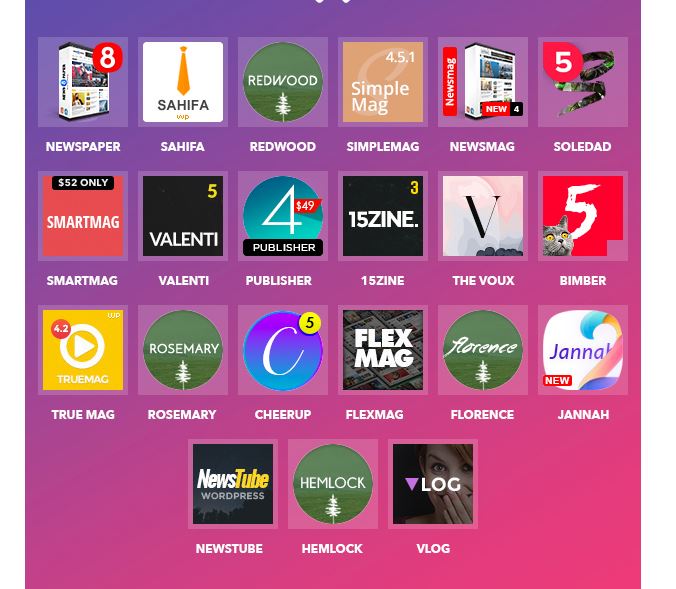This screenshot has height=589, width=676.
Task: Open the CheerUp theme
Action: pos(283,350)
